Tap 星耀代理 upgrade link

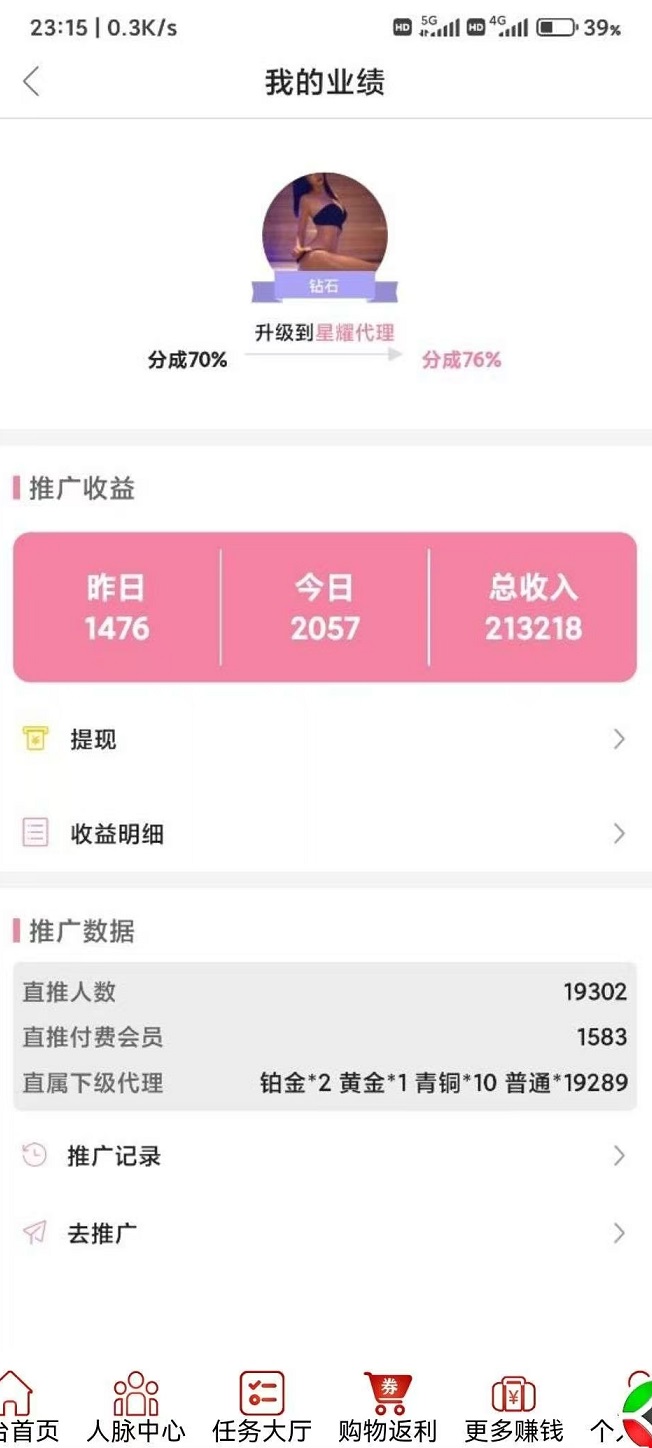(x=355, y=333)
